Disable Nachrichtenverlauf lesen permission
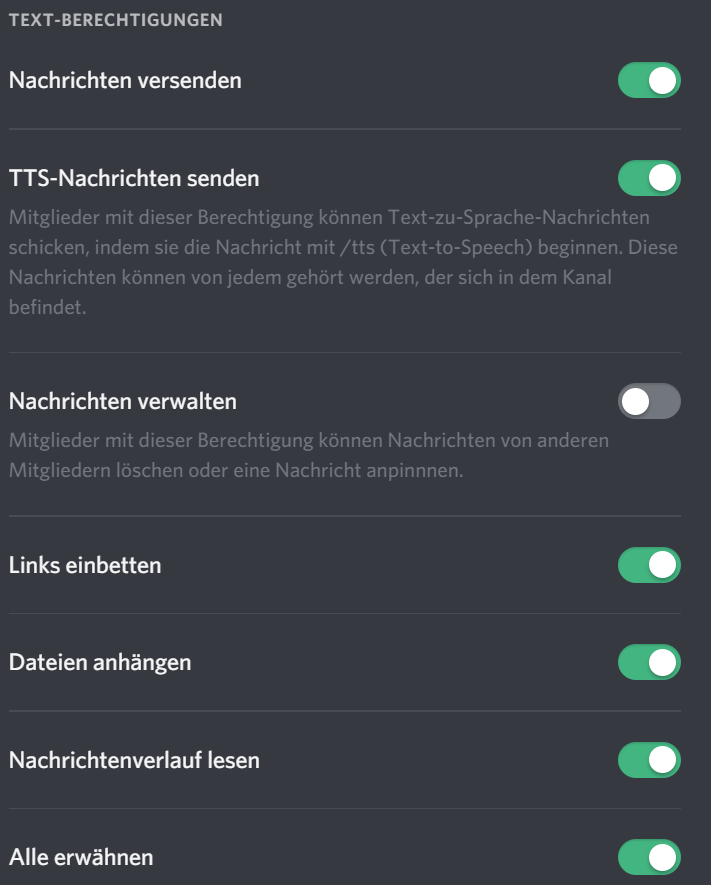Image resolution: width=711 pixels, height=885 pixels. [x=649, y=760]
